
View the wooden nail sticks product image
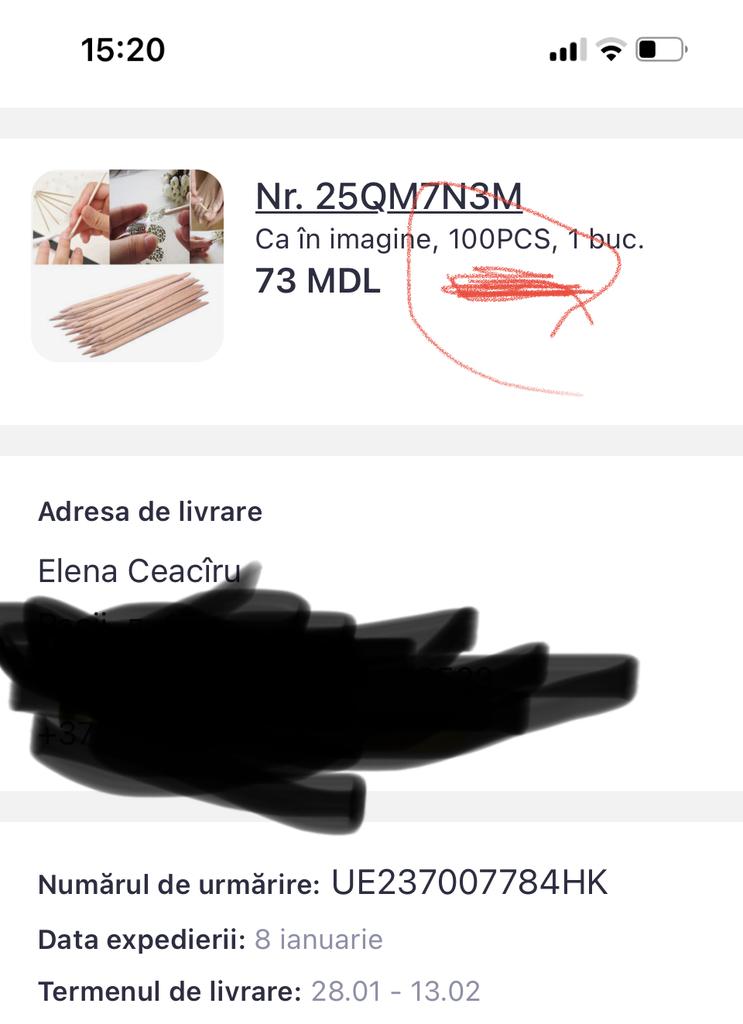click(127, 265)
